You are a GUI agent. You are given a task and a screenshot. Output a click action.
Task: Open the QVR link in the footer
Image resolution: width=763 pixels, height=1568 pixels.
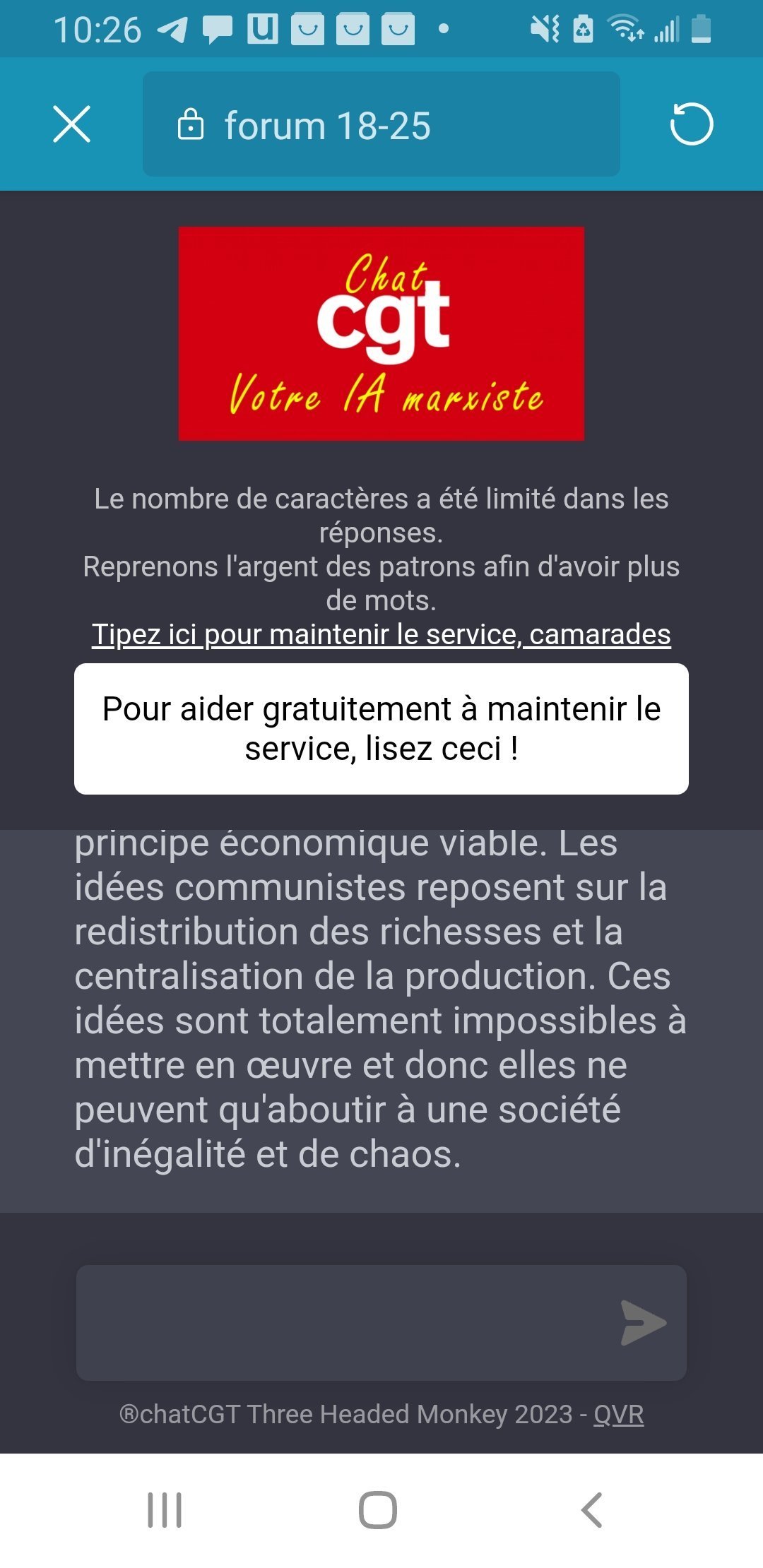(618, 1415)
